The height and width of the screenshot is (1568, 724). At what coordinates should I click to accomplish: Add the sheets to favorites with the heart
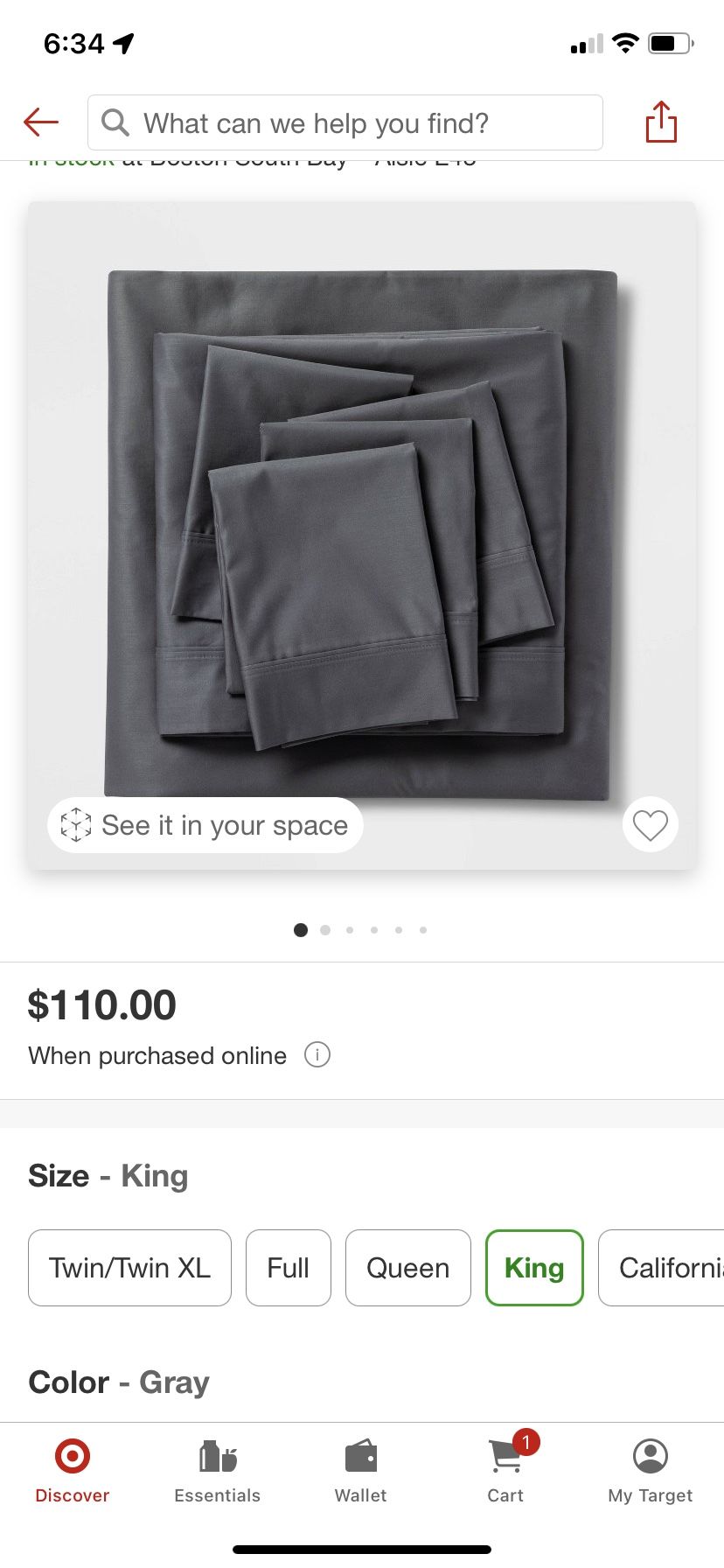[650, 824]
